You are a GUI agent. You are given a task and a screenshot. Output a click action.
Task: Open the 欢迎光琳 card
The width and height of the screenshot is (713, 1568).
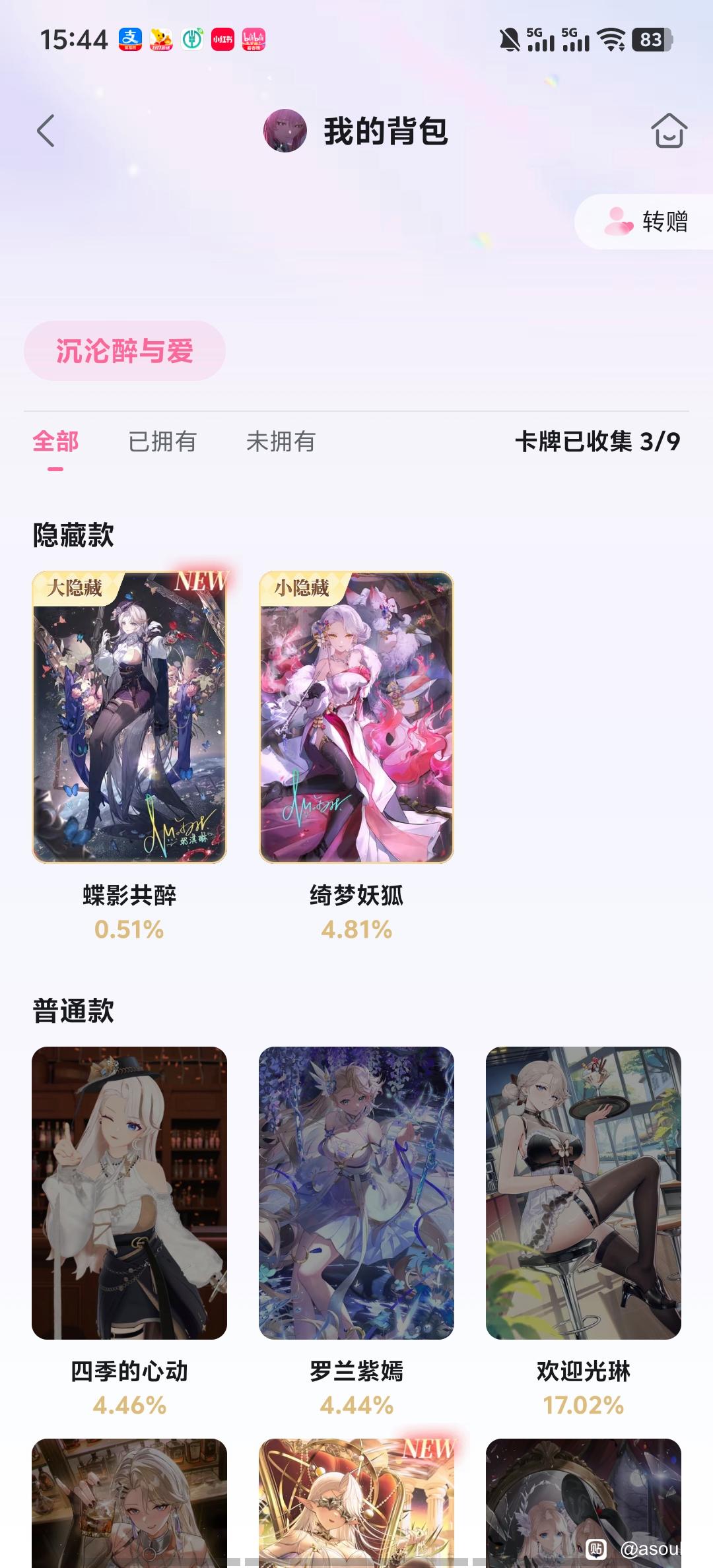click(x=584, y=1192)
